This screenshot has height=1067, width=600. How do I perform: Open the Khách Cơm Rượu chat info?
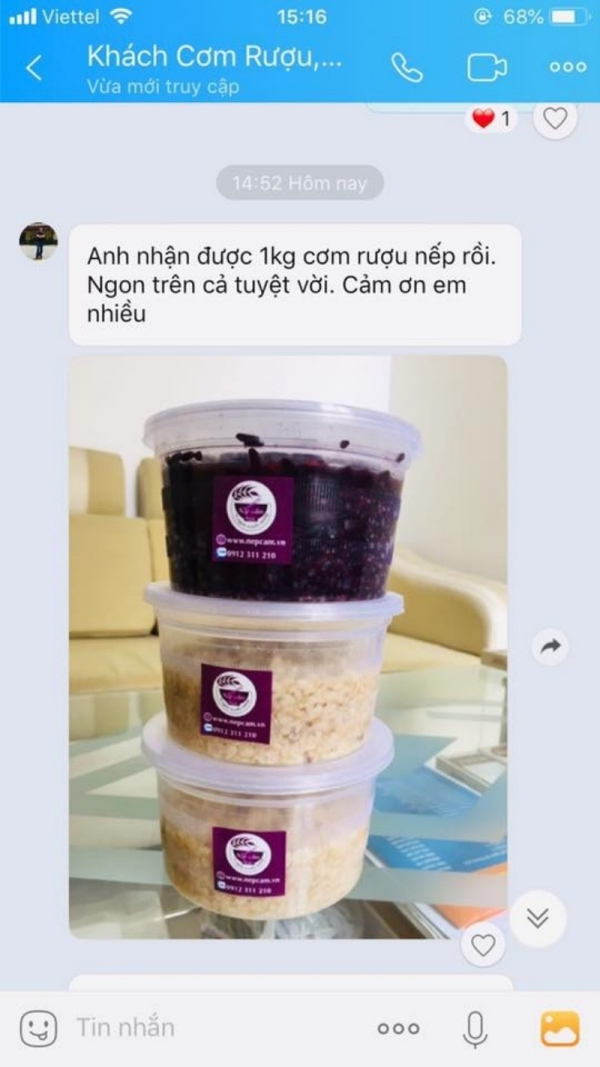point(214,57)
